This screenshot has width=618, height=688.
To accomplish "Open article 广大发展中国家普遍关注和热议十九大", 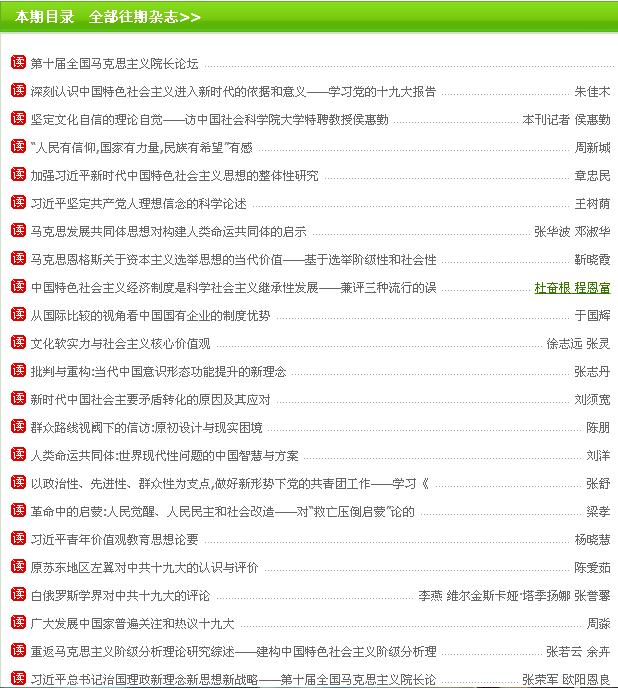I will pyautogui.click(x=132, y=624).
